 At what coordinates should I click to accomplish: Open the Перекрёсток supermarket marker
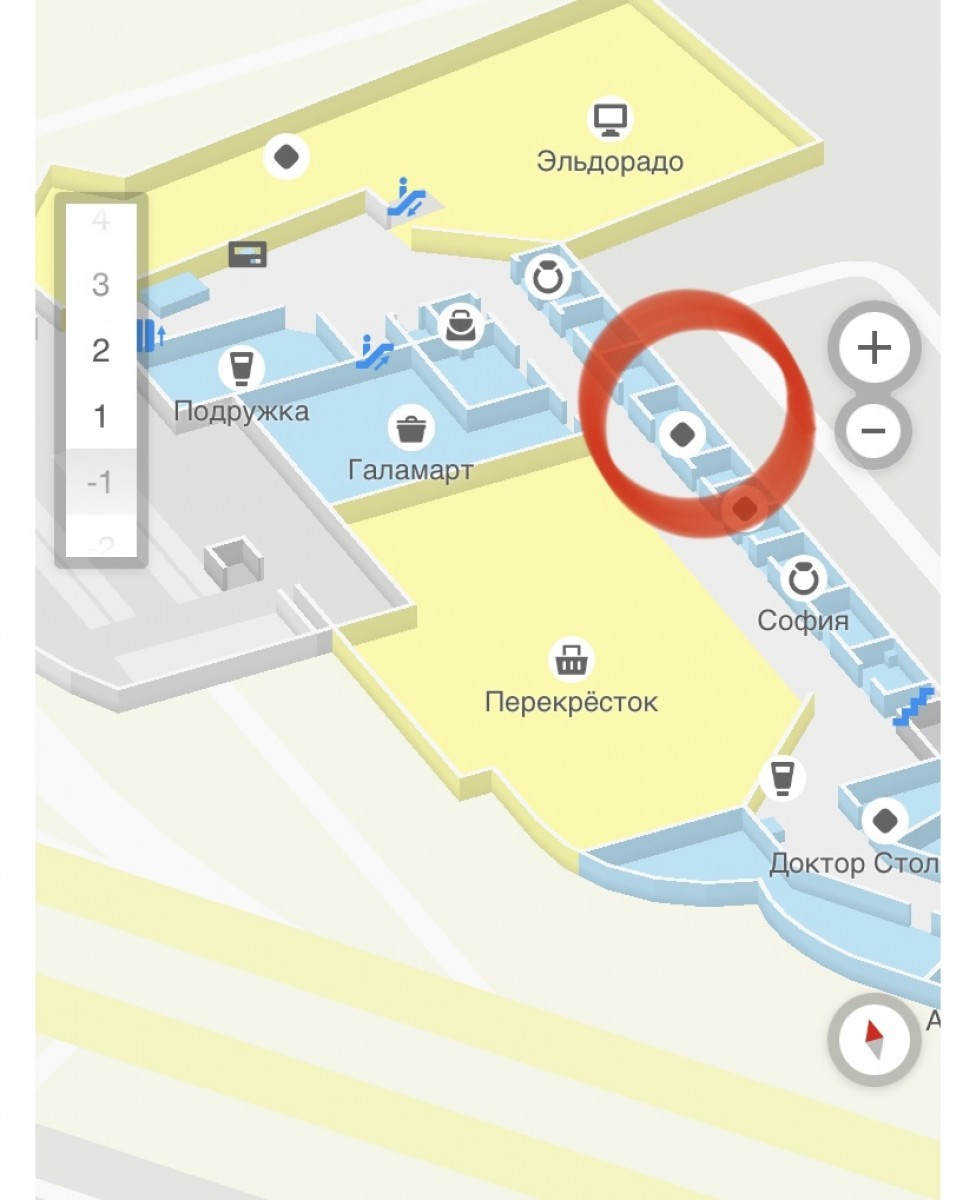pyautogui.click(x=571, y=660)
